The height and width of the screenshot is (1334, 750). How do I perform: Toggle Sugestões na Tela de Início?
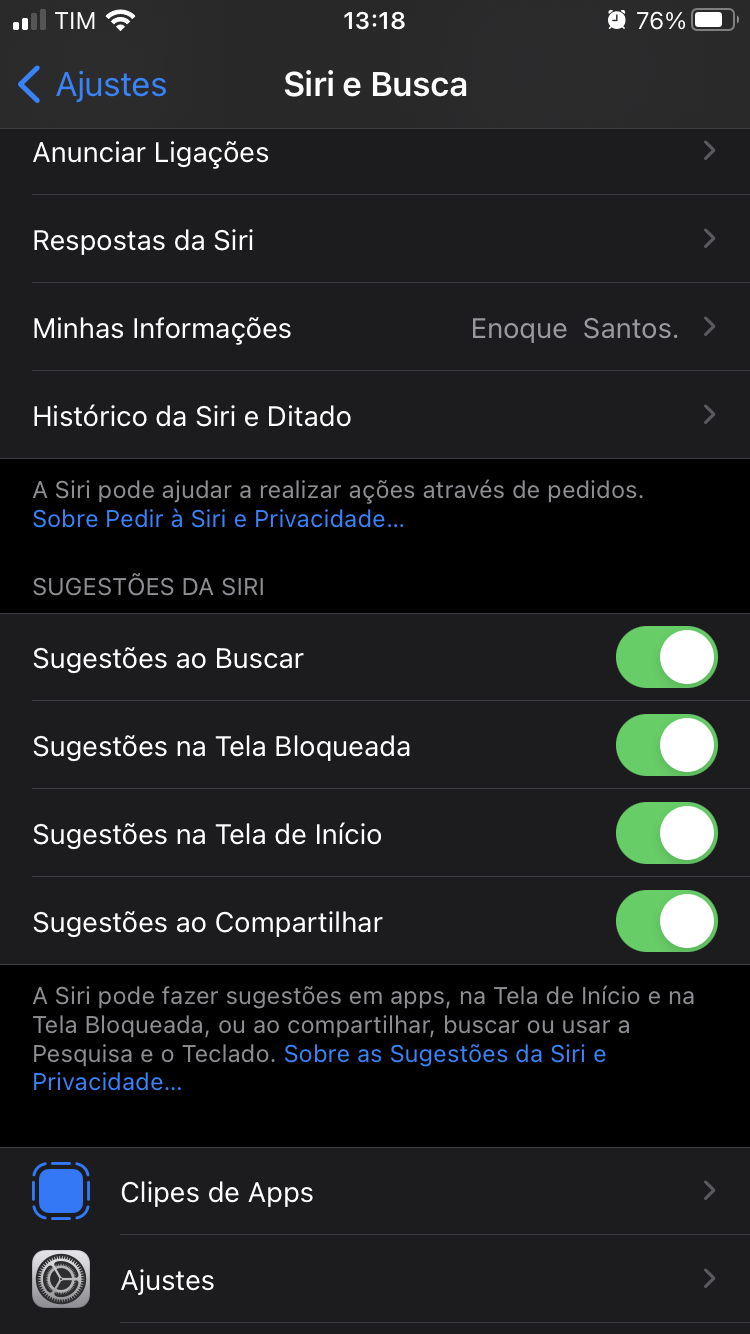[666, 834]
